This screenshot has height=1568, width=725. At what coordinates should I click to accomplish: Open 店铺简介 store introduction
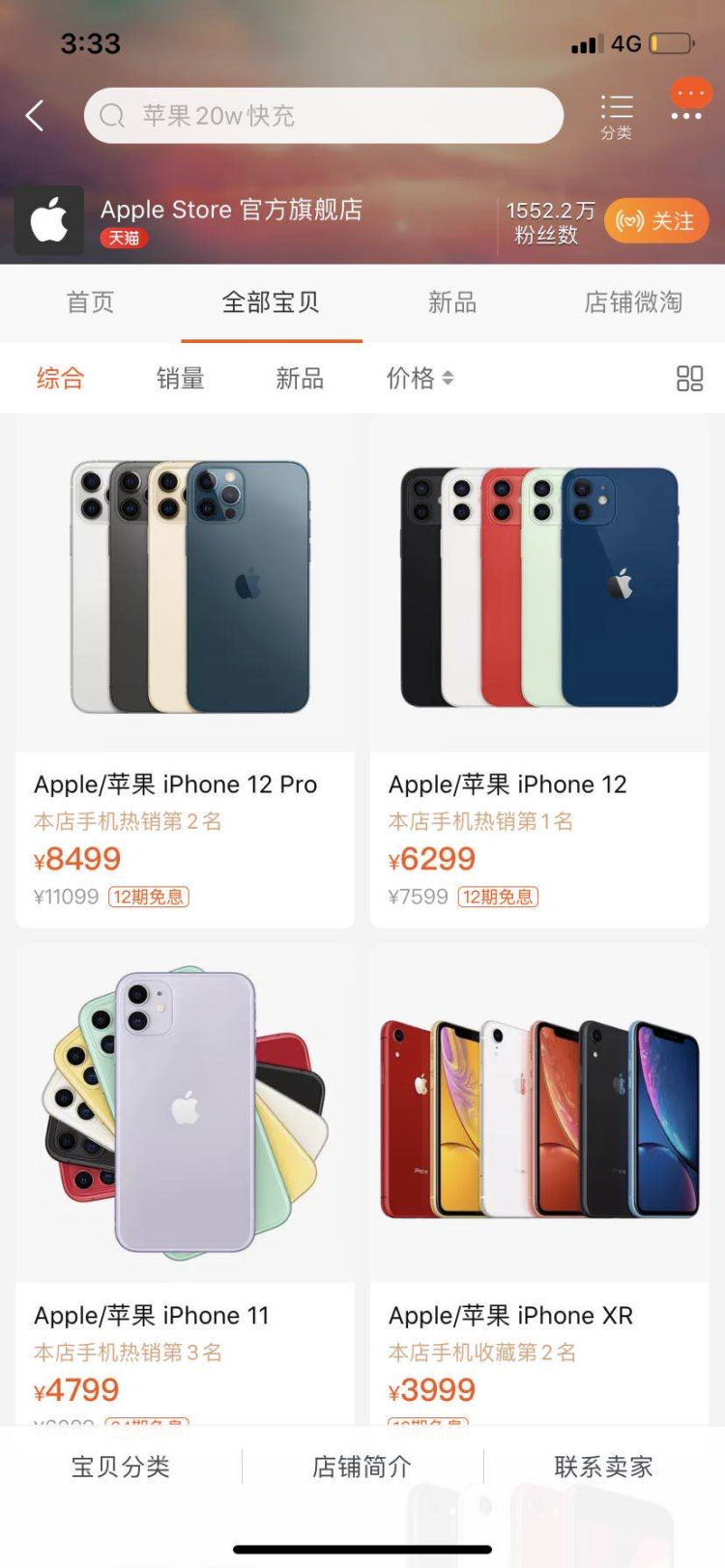(x=362, y=1467)
